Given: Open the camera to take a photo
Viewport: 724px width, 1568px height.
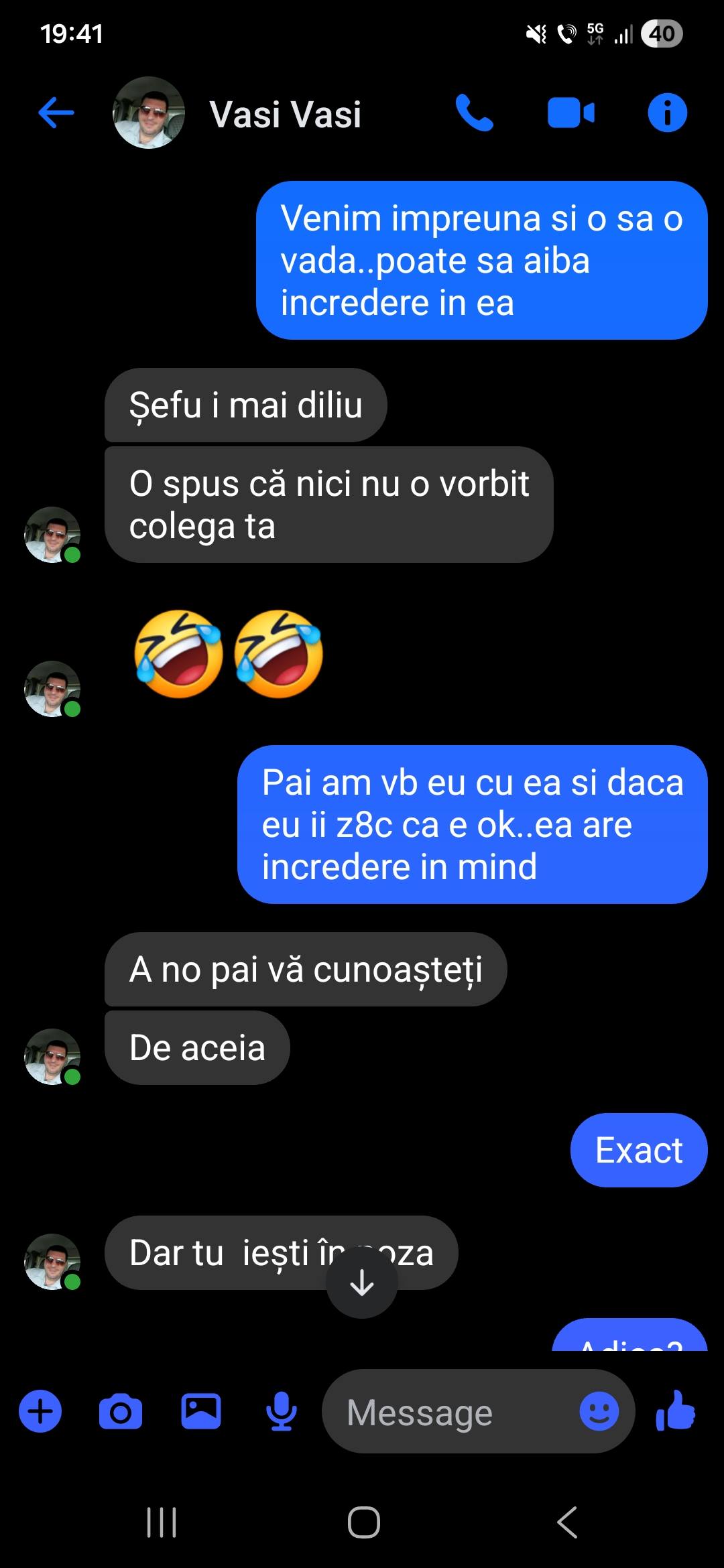Looking at the screenshot, I should point(121,1411).
